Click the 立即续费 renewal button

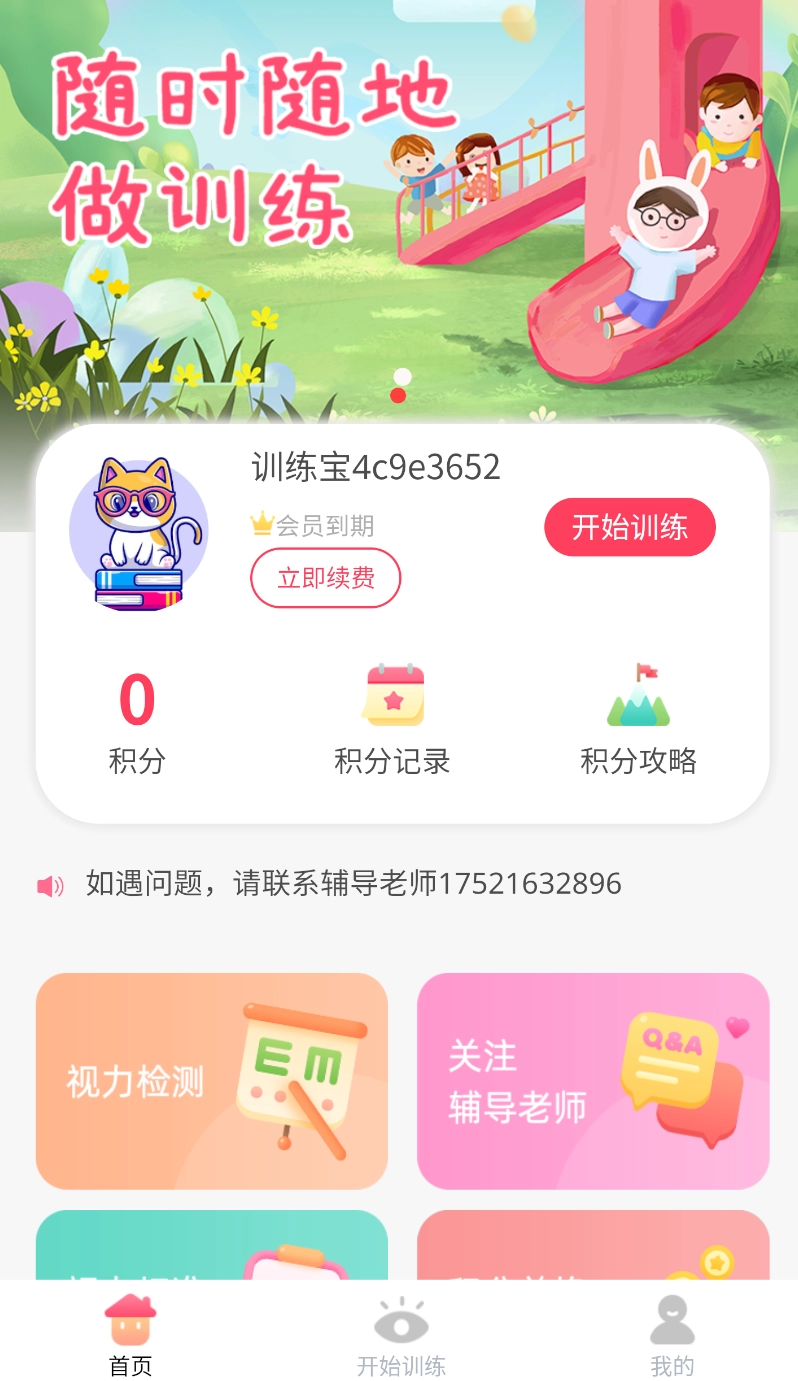[x=325, y=578]
